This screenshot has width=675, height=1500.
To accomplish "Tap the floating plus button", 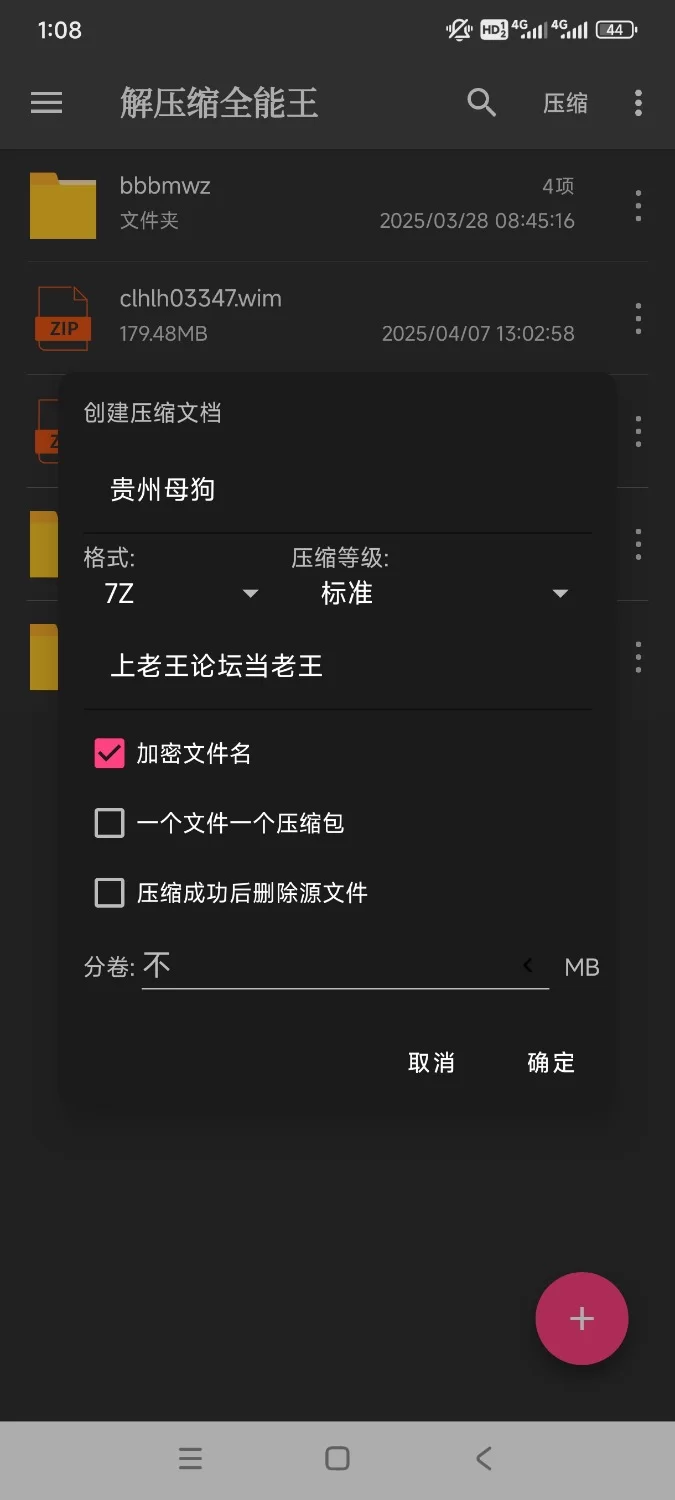I will pos(582,1318).
